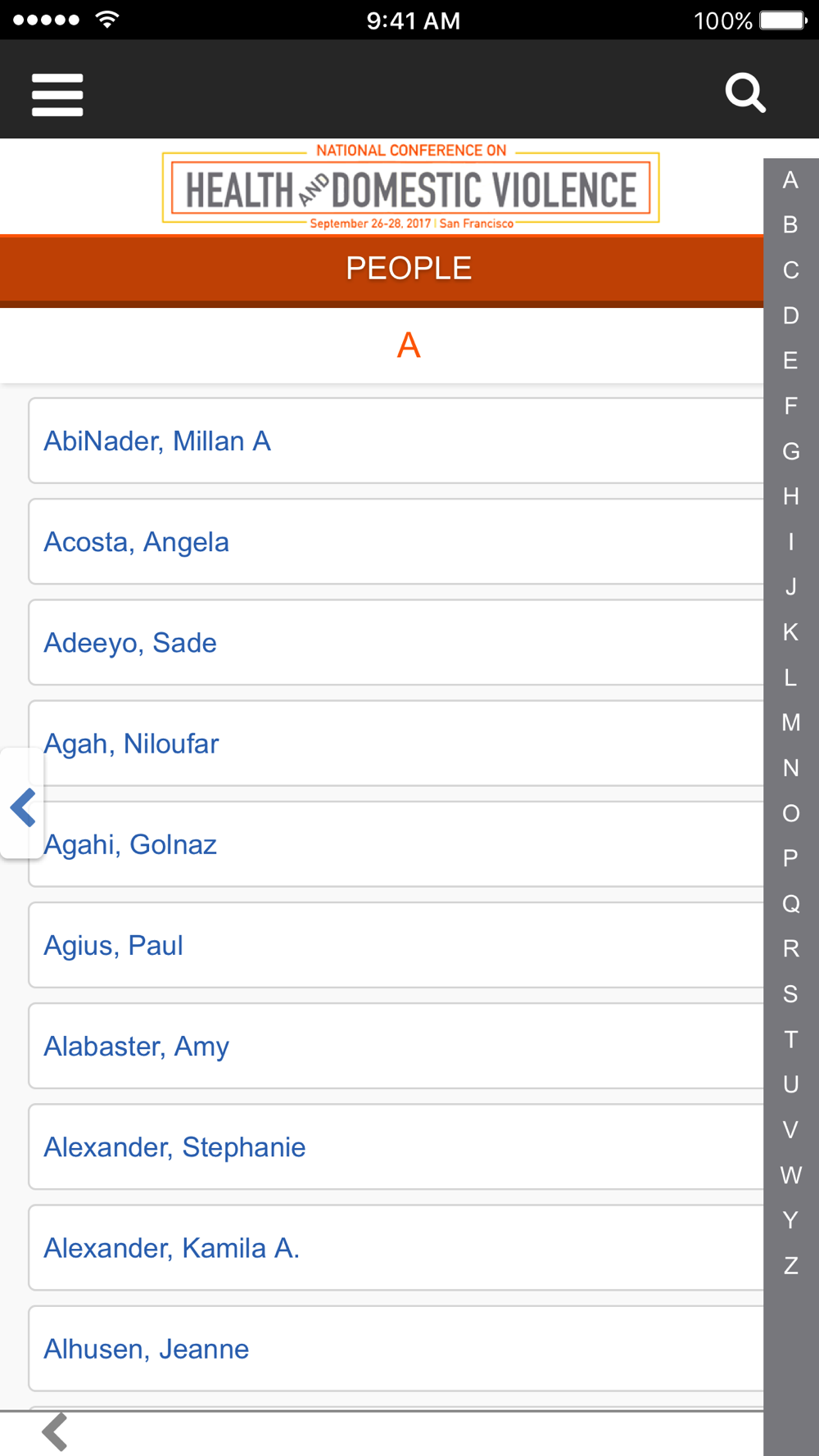Go back using bottom gray chevron
This screenshot has width=819, height=1456.
54,1432
